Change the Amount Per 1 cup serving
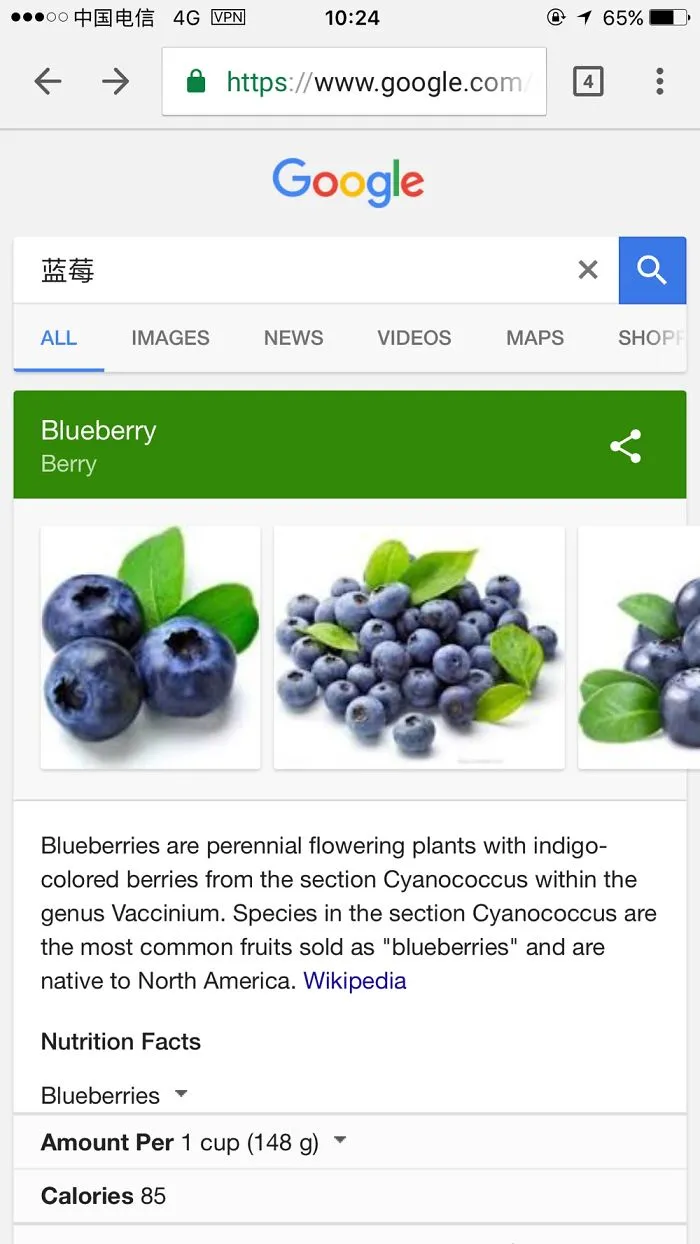Viewport: 700px width, 1244px height. pos(194,1142)
